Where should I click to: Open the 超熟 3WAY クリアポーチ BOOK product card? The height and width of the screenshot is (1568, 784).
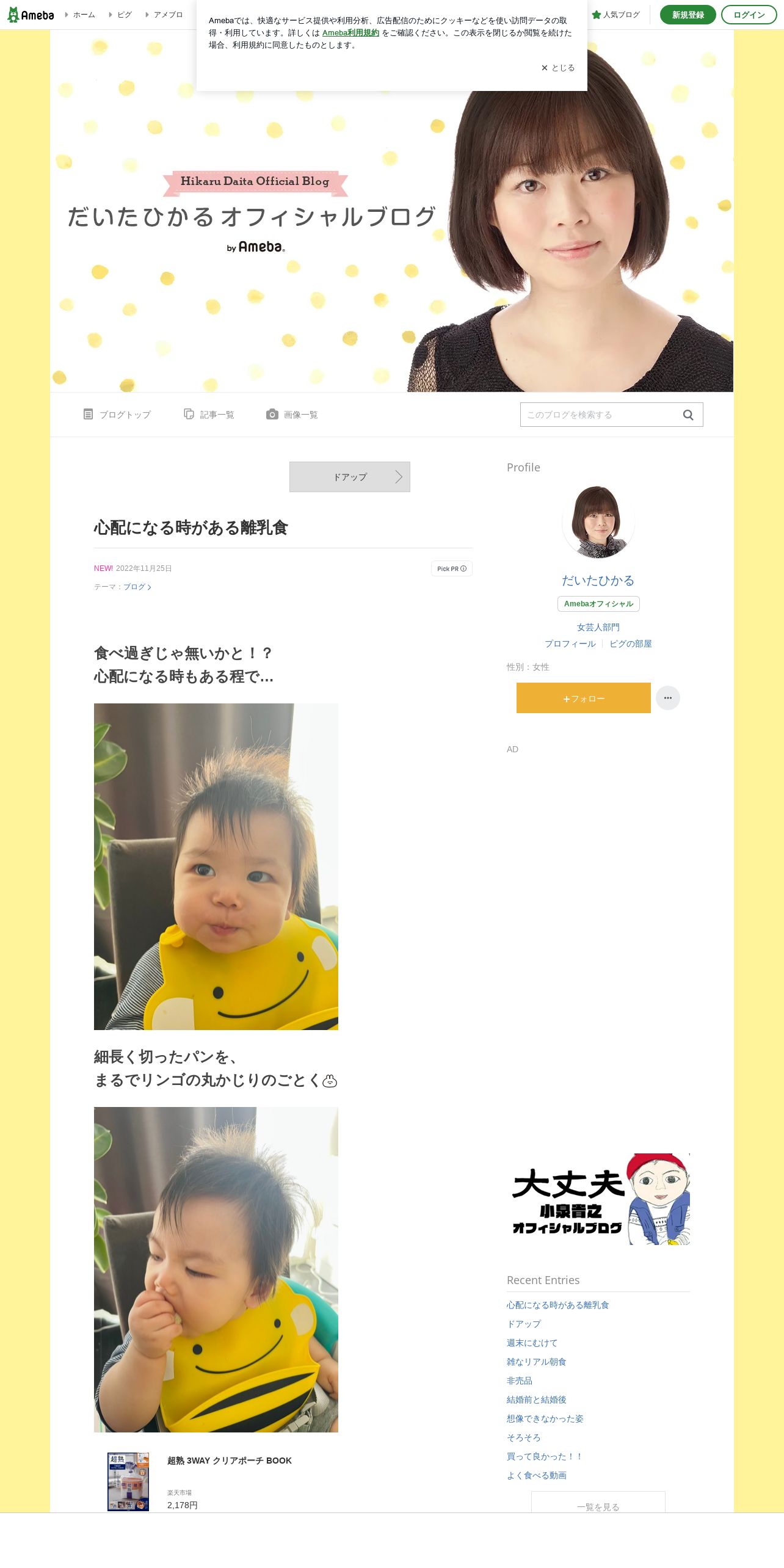coord(283,1482)
